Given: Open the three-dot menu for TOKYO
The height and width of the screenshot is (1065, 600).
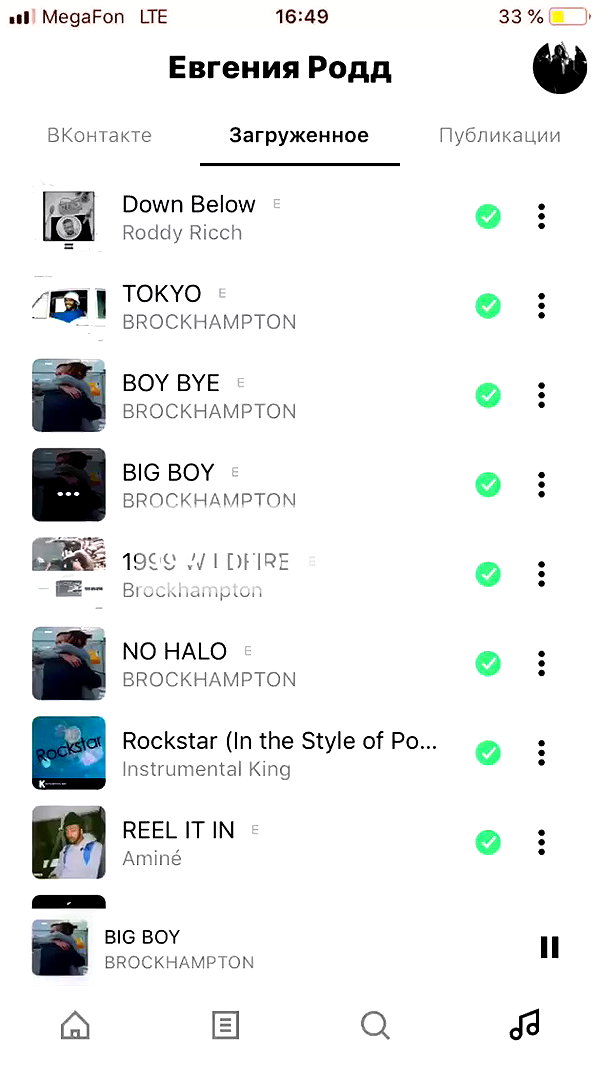Looking at the screenshot, I should coord(541,306).
